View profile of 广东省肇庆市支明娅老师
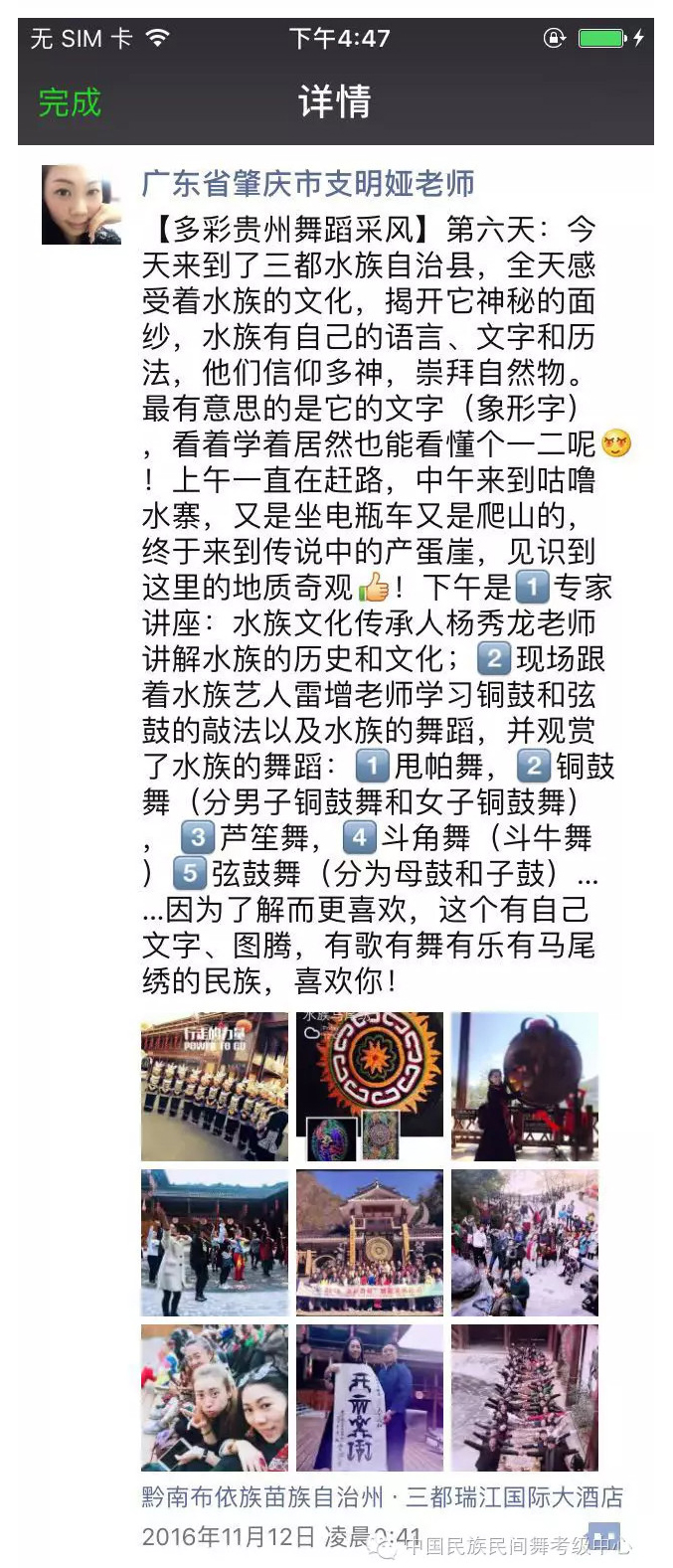 [x=307, y=184]
